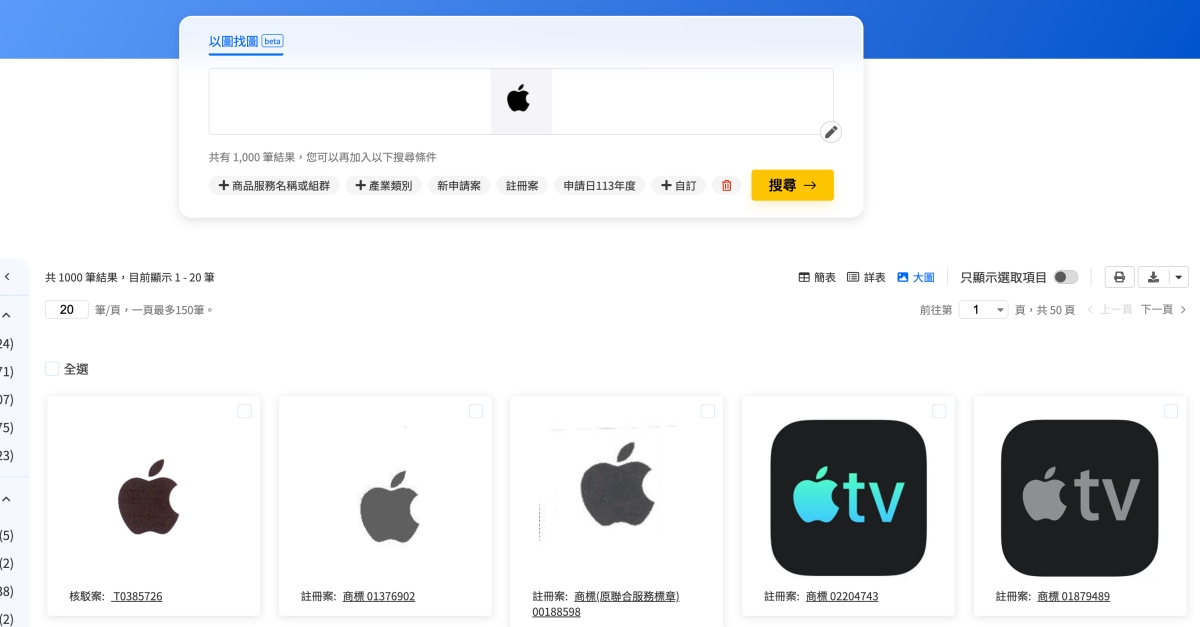Collapse the left sidebar with the chevron
Screen dimensions: 1200x627
point(7,277)
